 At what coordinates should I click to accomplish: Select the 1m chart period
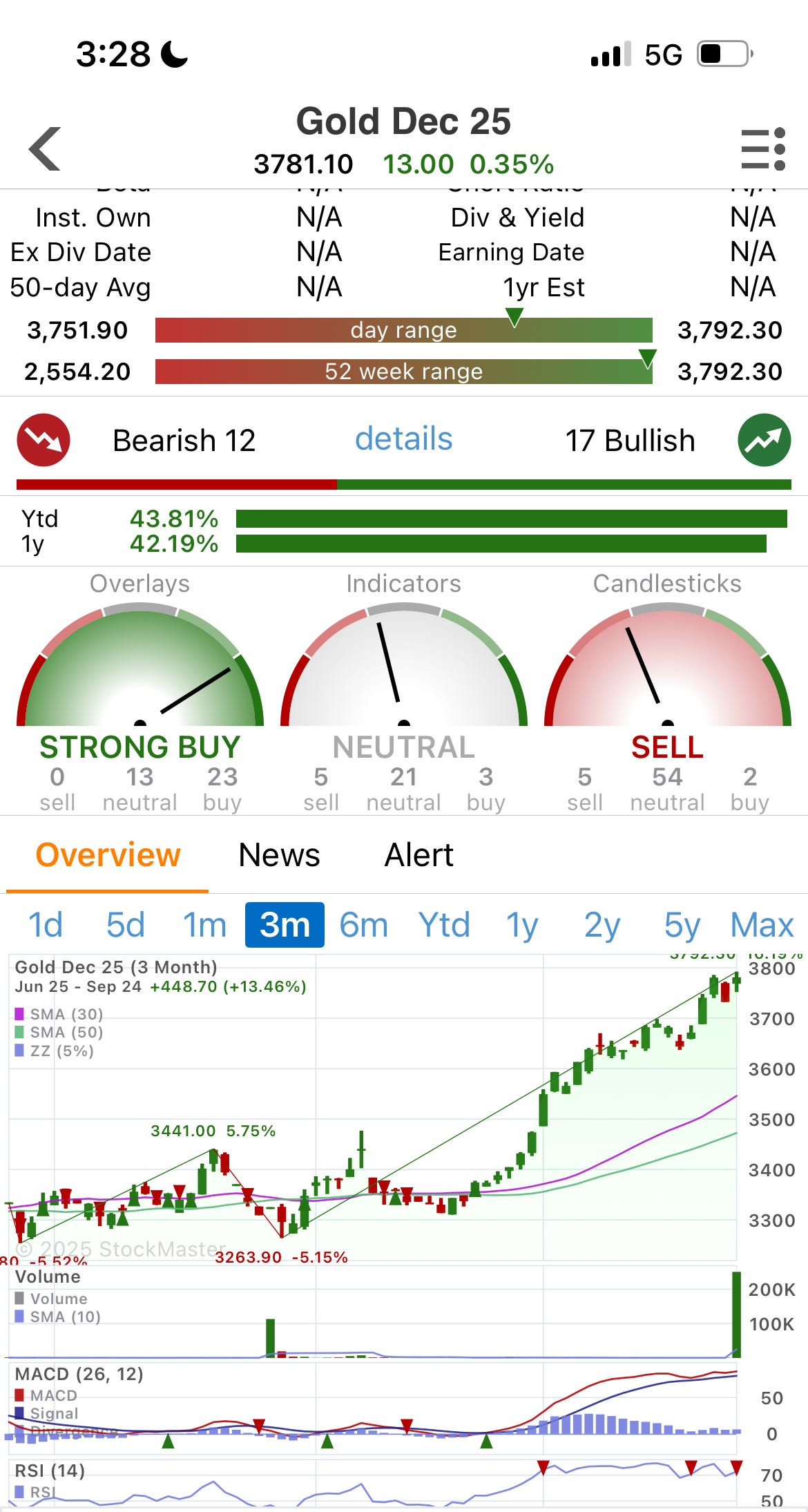pos(204,925)
